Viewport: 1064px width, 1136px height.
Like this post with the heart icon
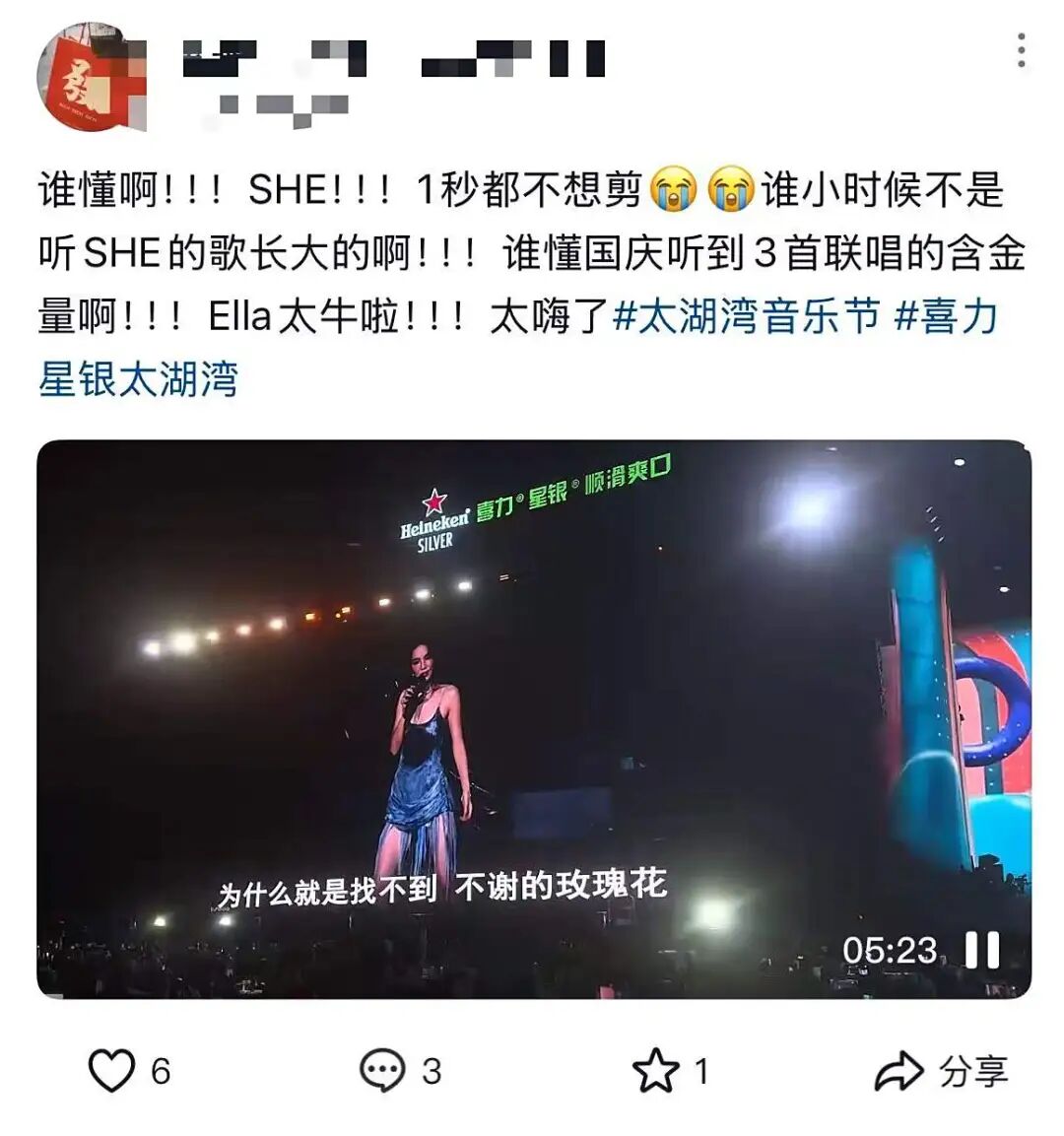[x=111, y=1070]
